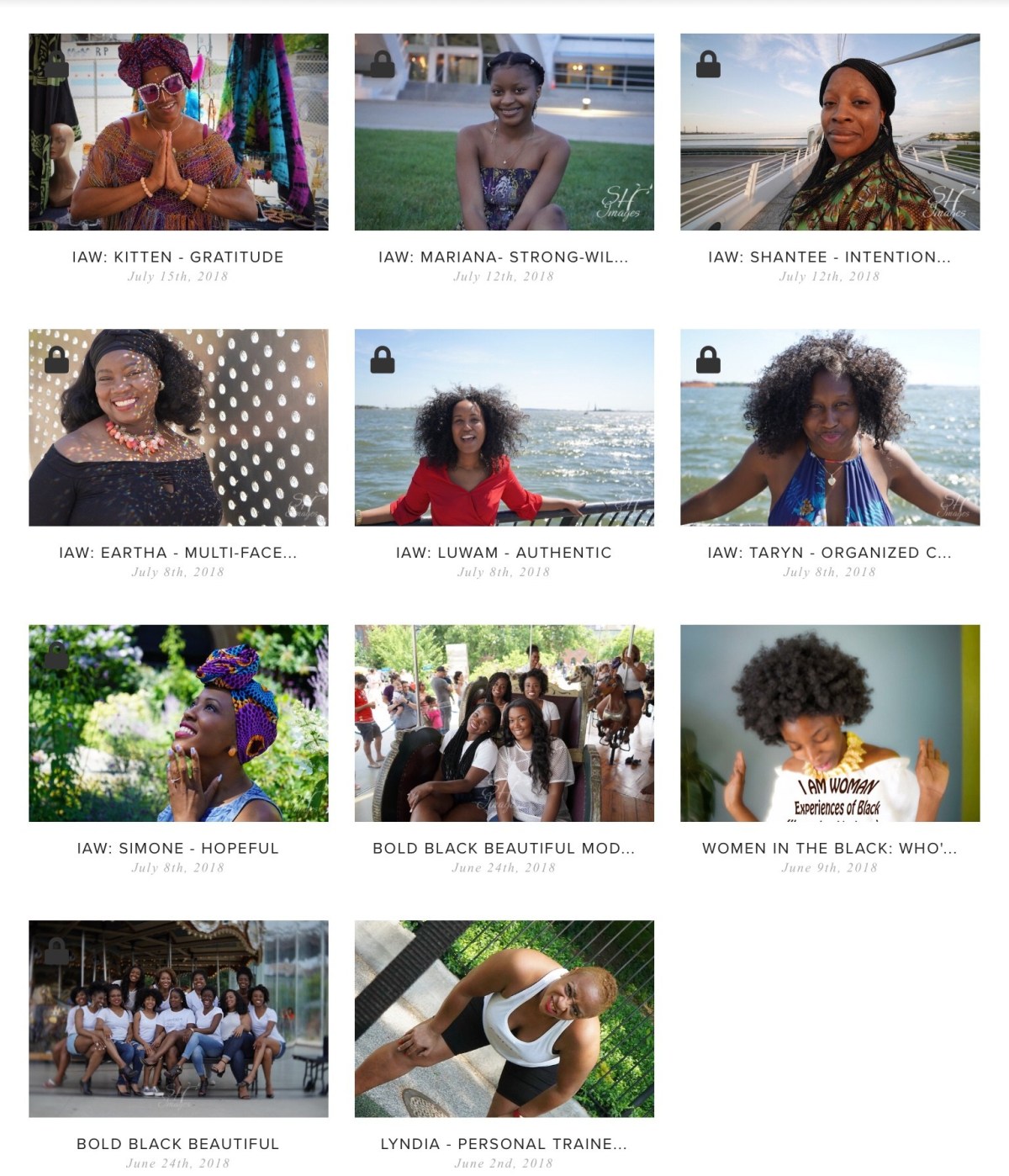Viewport: 1009px width, 1176px height.
Task: Open the Lyndia - Personal Trainer gallery
Action: [504, 1018]
